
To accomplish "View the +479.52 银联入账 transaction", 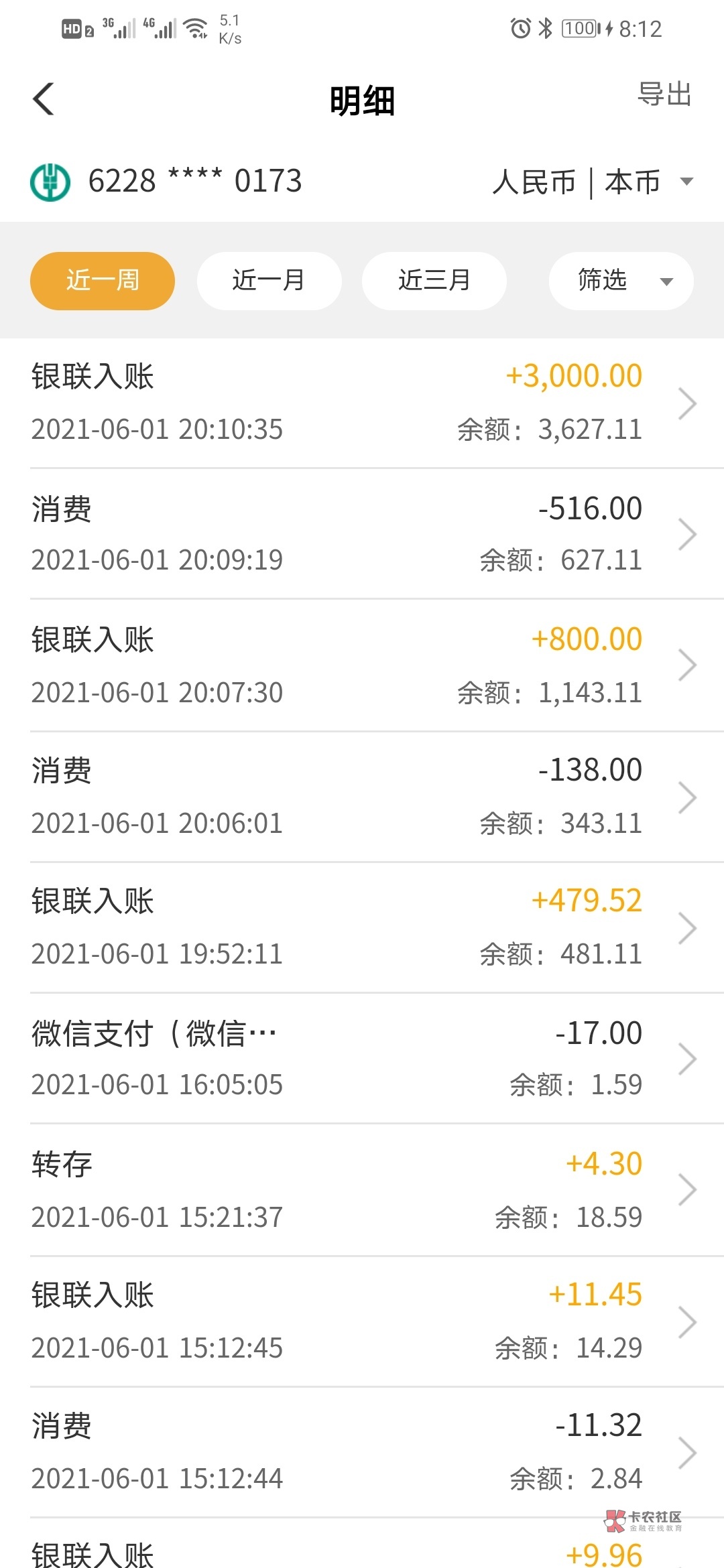I will click(x=362, y=927).
